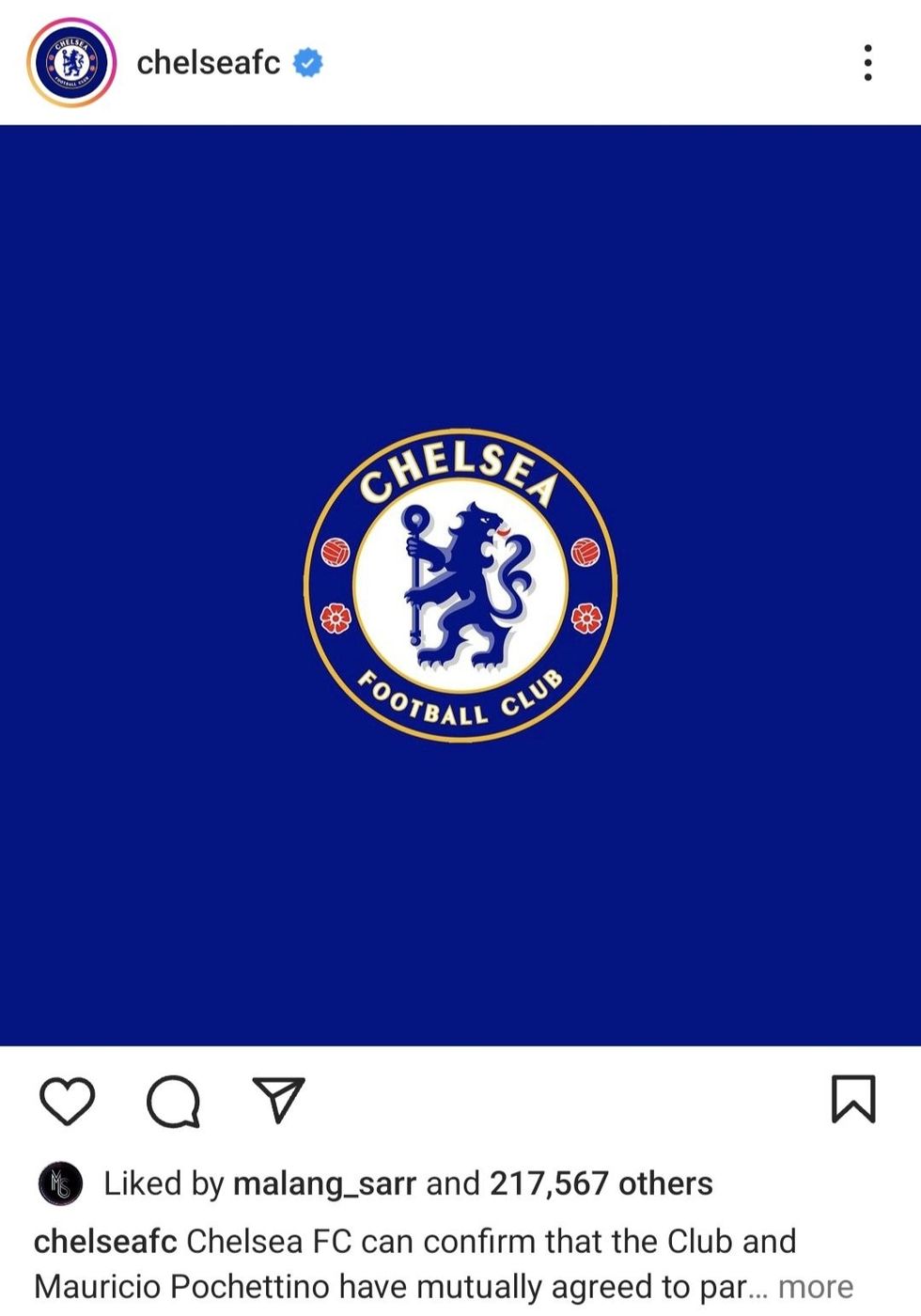Open chelseafc profile picture story
921x1316 pixels.
[71, 63]
